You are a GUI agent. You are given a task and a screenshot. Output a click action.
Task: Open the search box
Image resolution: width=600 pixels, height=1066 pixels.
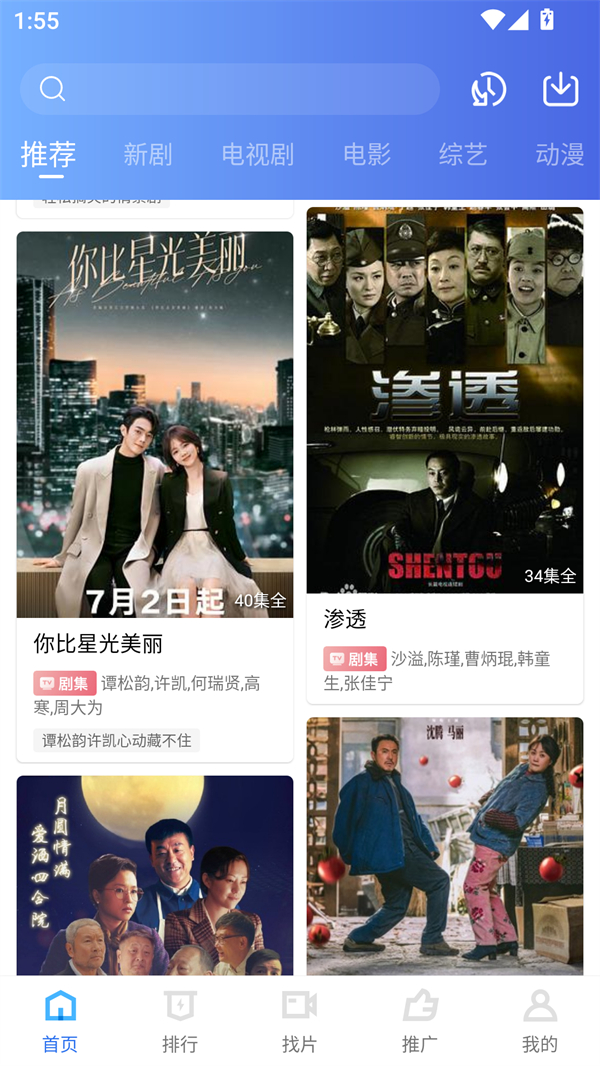pyautogui.click(x=229, y=90)
